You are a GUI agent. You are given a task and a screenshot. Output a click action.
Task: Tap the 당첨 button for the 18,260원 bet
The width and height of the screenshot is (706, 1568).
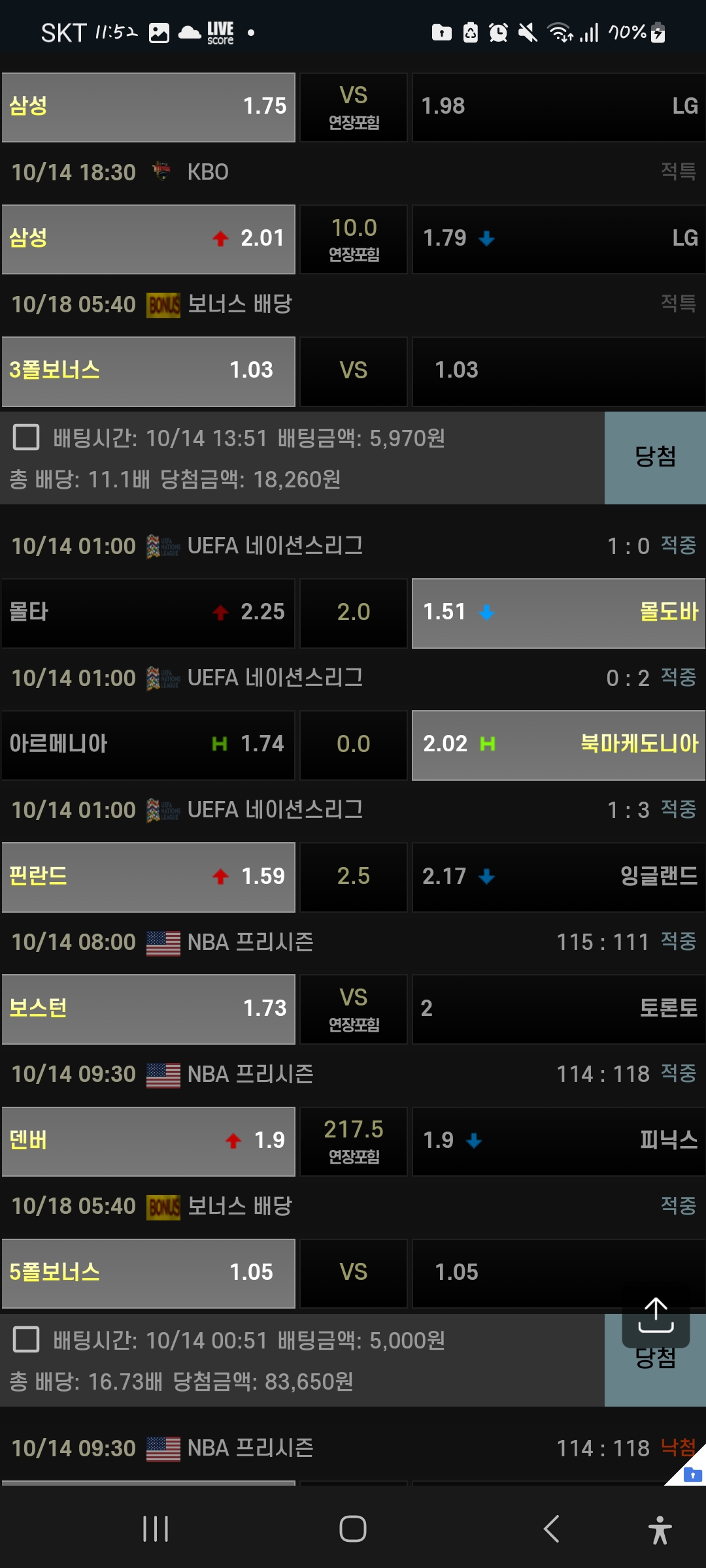[x=655, y=457]
